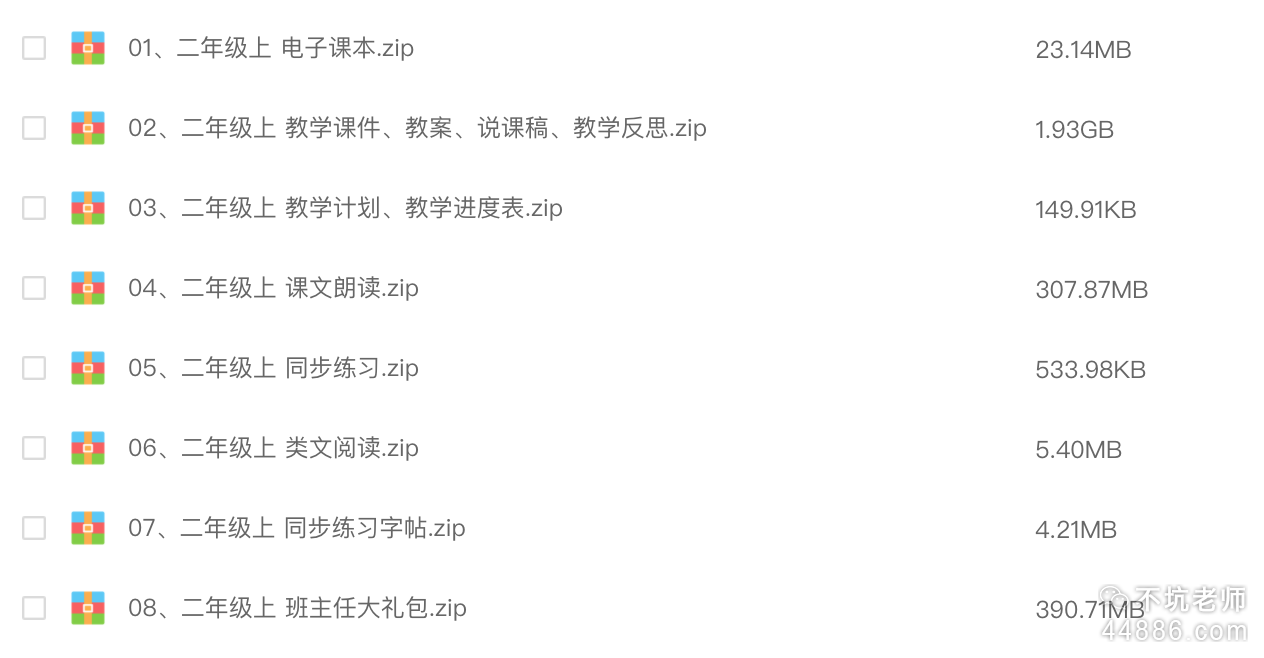Open 05、二年级上 同步练习.zip

pyautogui.click(x=273, y=368)
